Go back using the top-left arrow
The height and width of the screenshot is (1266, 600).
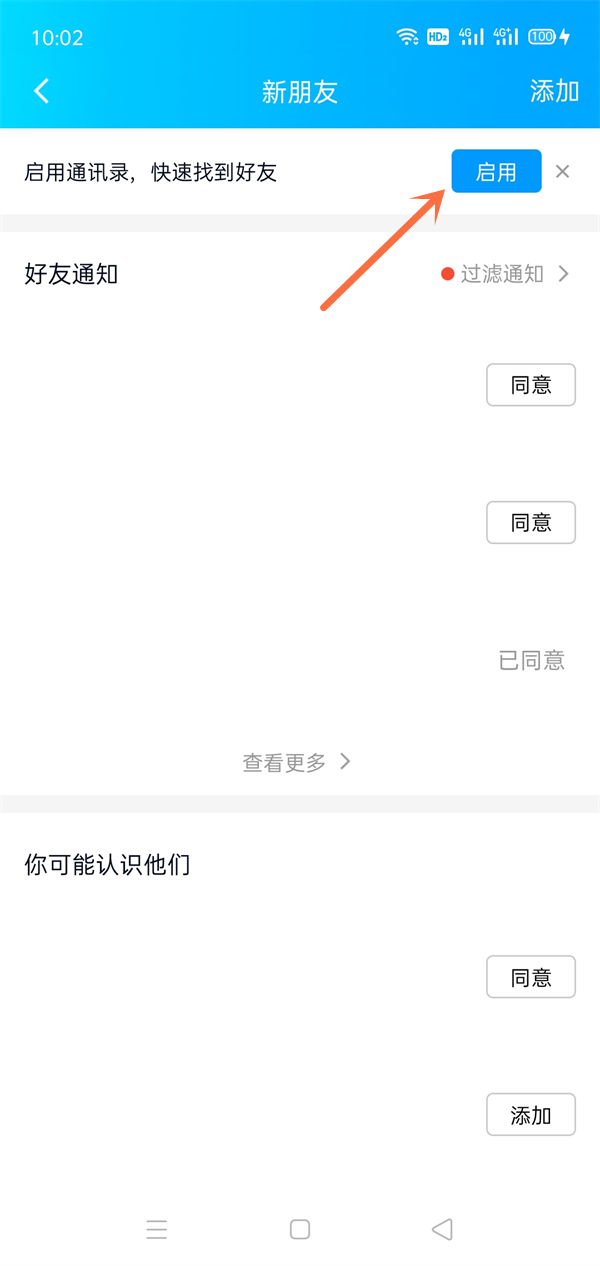click(41, 91)
